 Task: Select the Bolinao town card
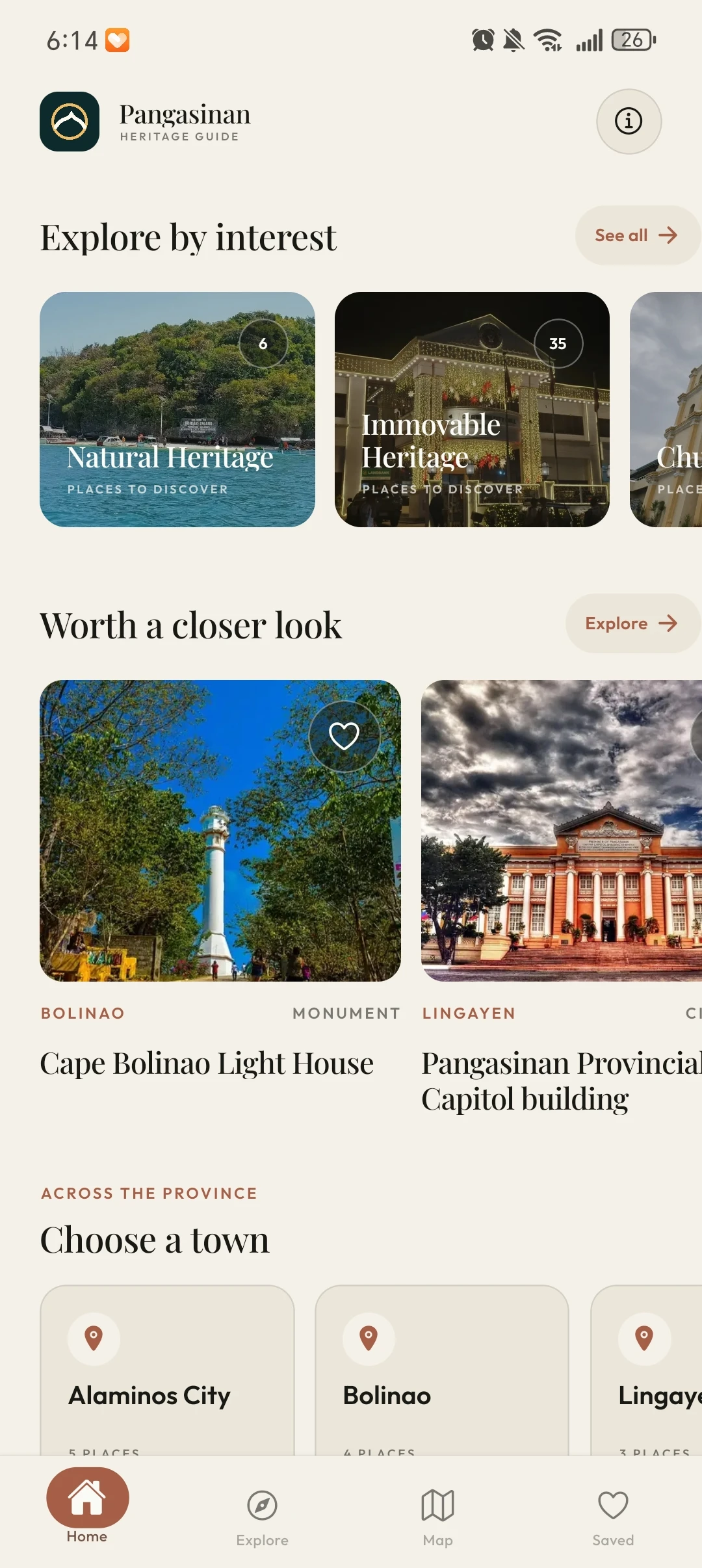coord(442,1370)
